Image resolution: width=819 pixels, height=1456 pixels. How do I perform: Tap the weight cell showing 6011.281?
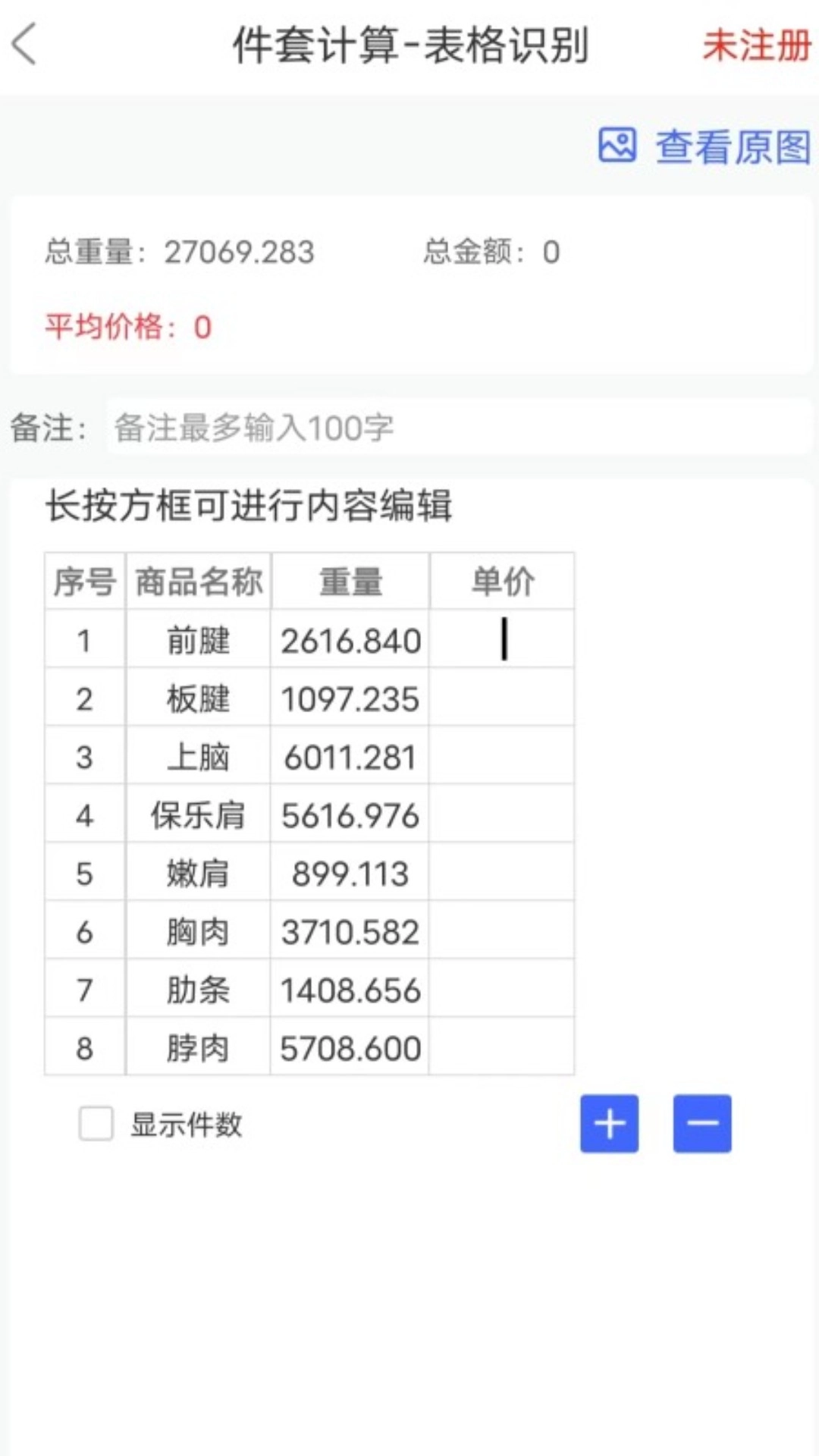pyautogui.click(x=348, y=755)
